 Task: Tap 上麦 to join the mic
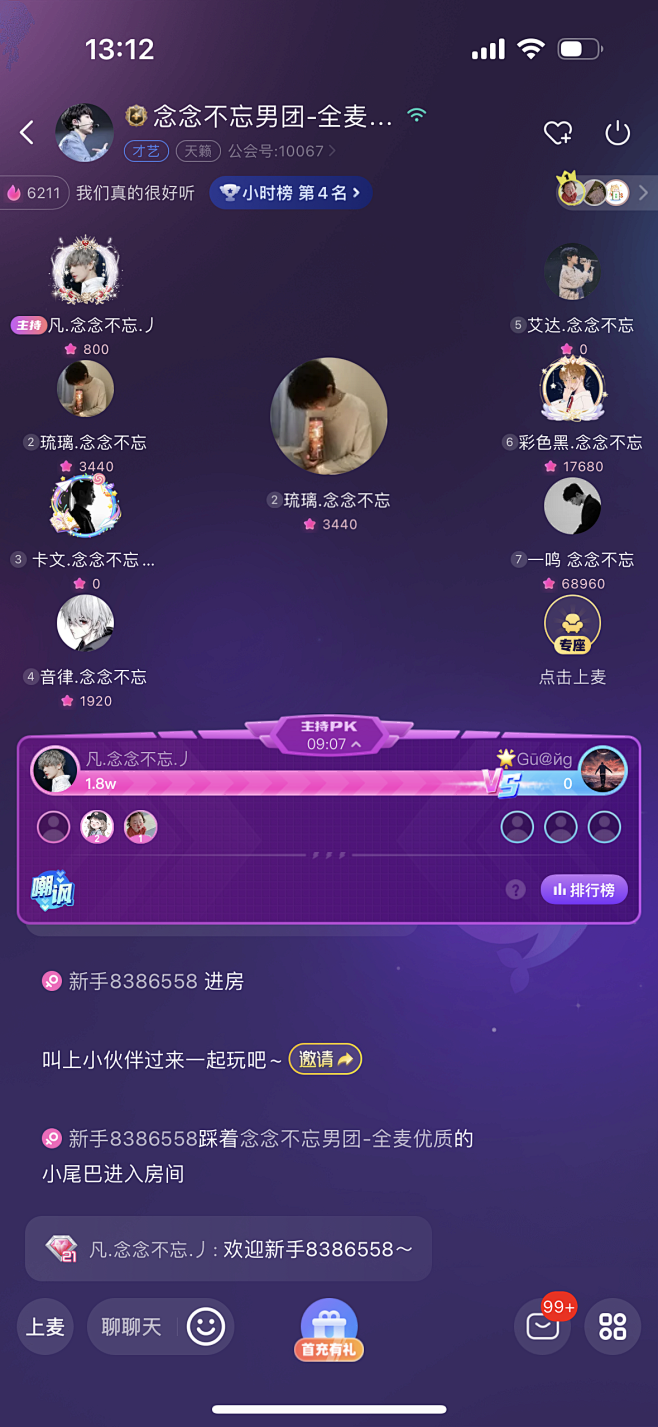pyautogui.click(x=45, y=1327)
